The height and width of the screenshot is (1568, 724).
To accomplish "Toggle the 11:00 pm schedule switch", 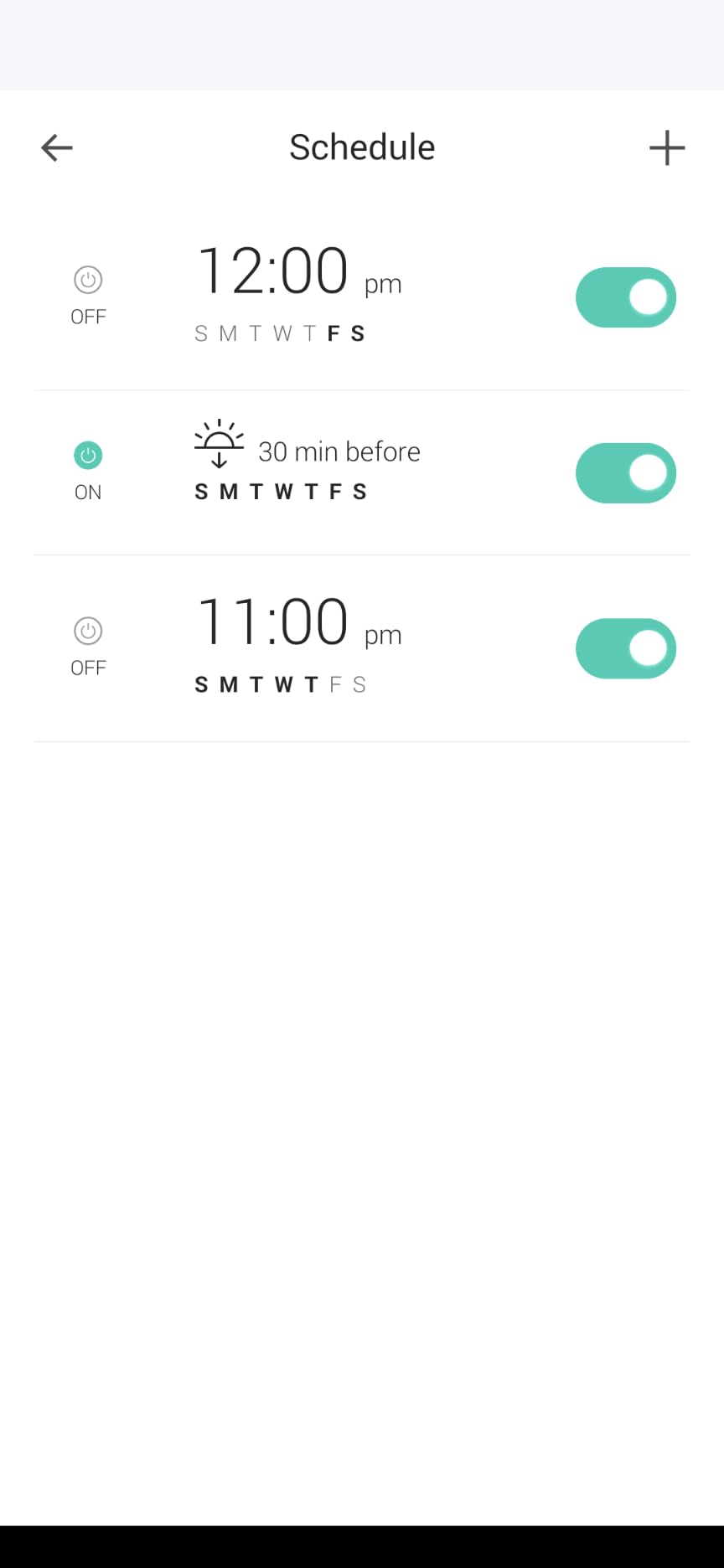I will coord(626,648).
